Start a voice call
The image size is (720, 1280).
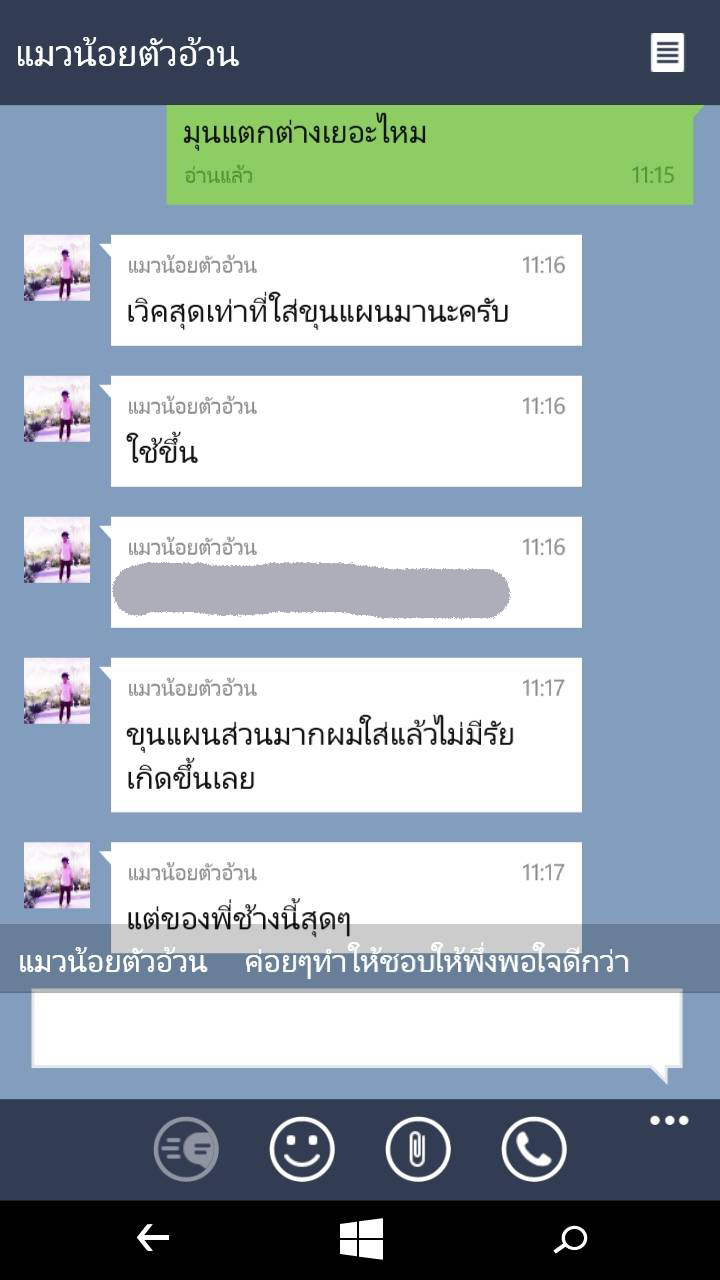click(534, 1149)
